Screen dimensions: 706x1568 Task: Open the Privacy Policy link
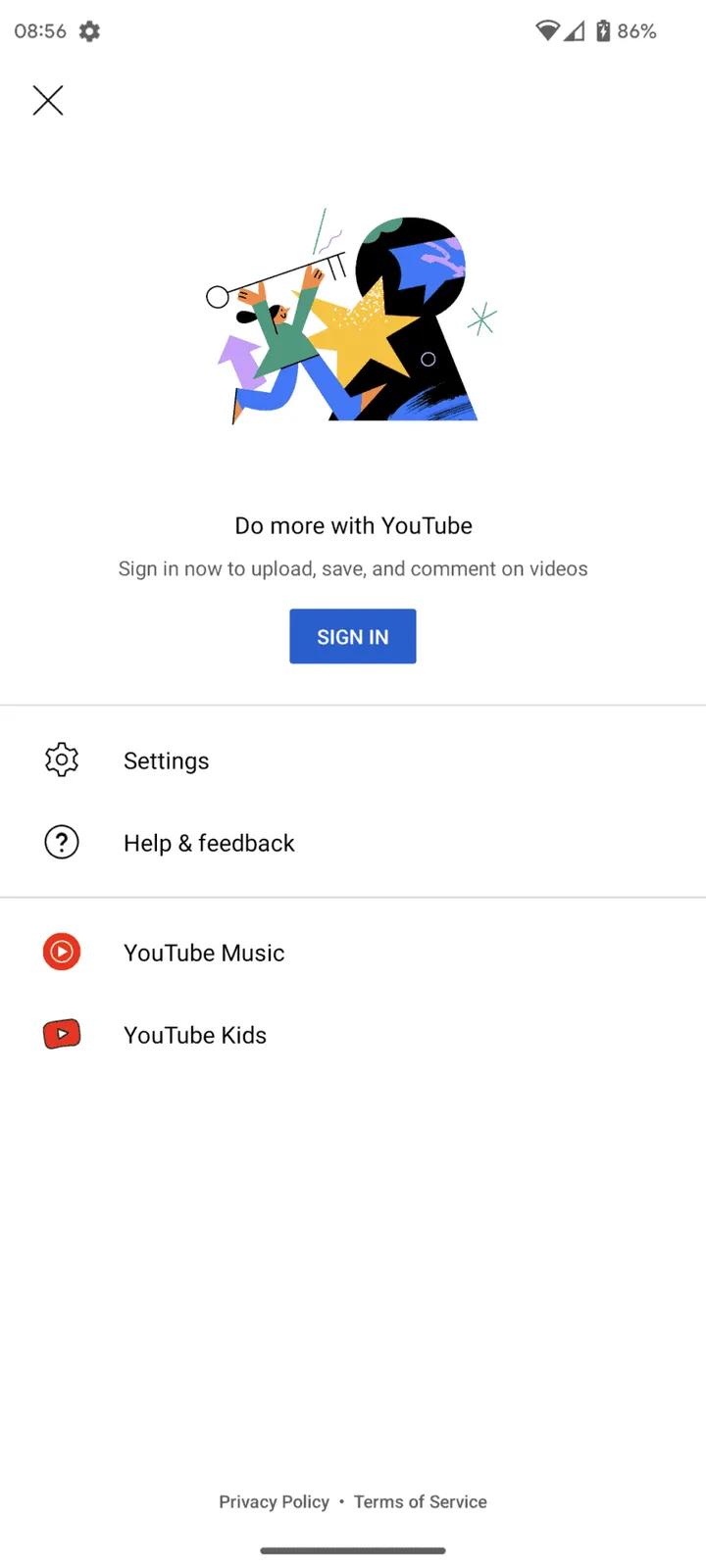point(274,1501)
